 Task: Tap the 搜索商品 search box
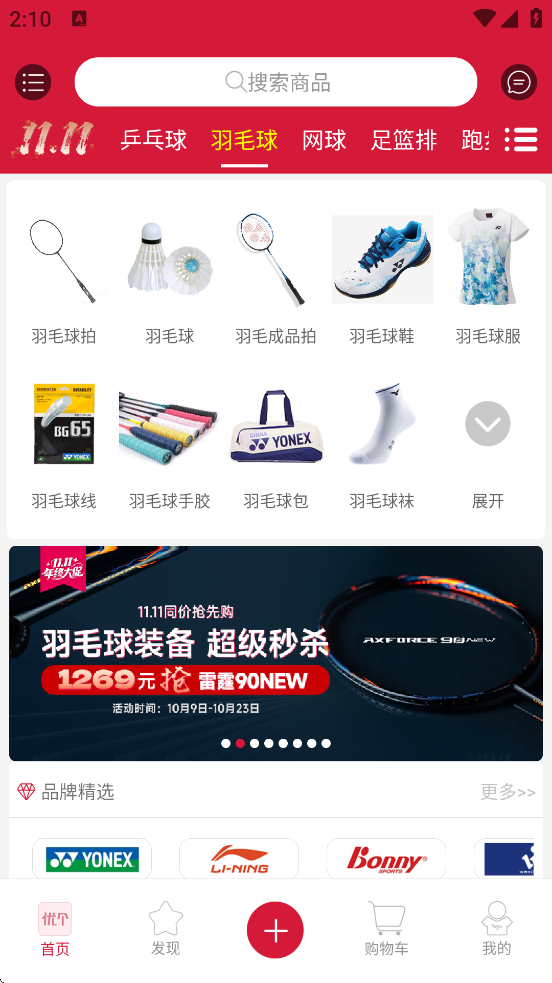click(x=276, y=82)
